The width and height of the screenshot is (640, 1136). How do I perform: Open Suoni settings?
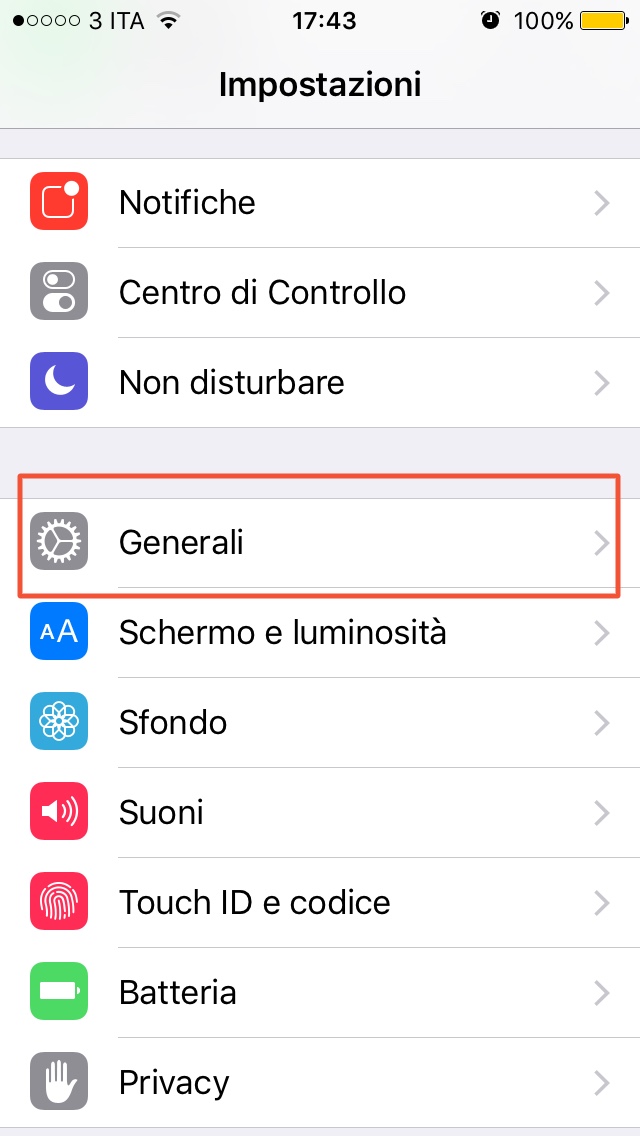pyautogui.click(x=320, y=813)
